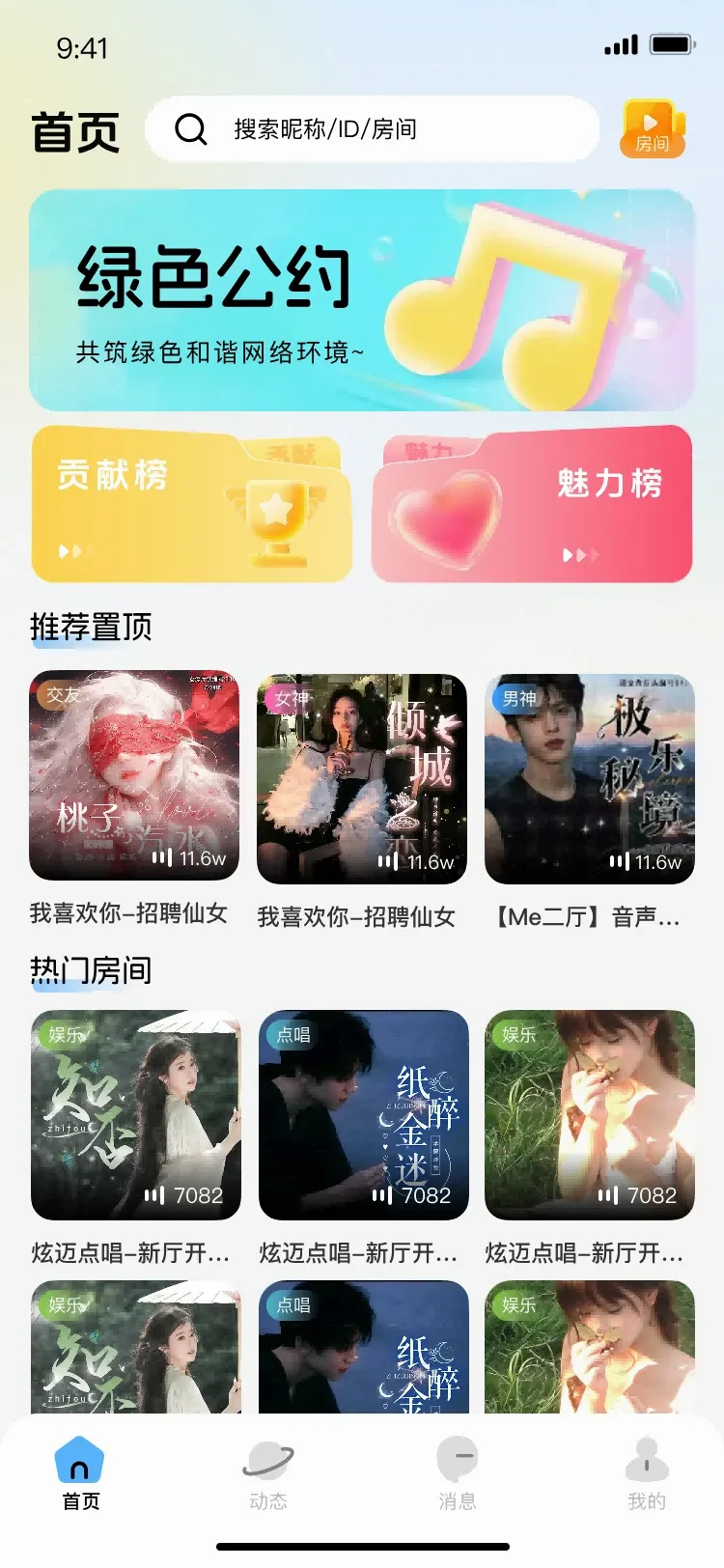
Task: Select the 首页 tab in the bottom bar
Action: (x=80, y=1473)
